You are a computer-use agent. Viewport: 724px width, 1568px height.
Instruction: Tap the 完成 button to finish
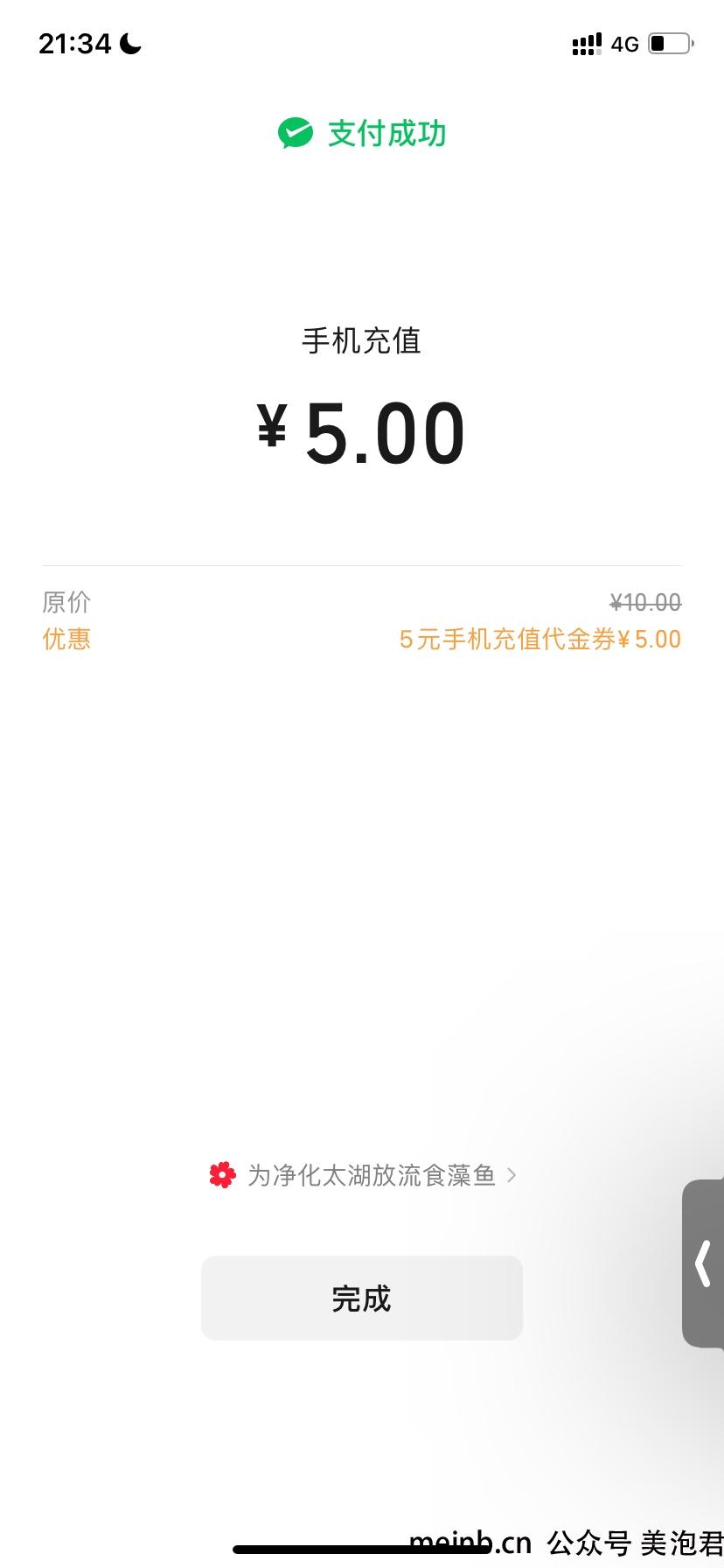(x=362, y=1298)
